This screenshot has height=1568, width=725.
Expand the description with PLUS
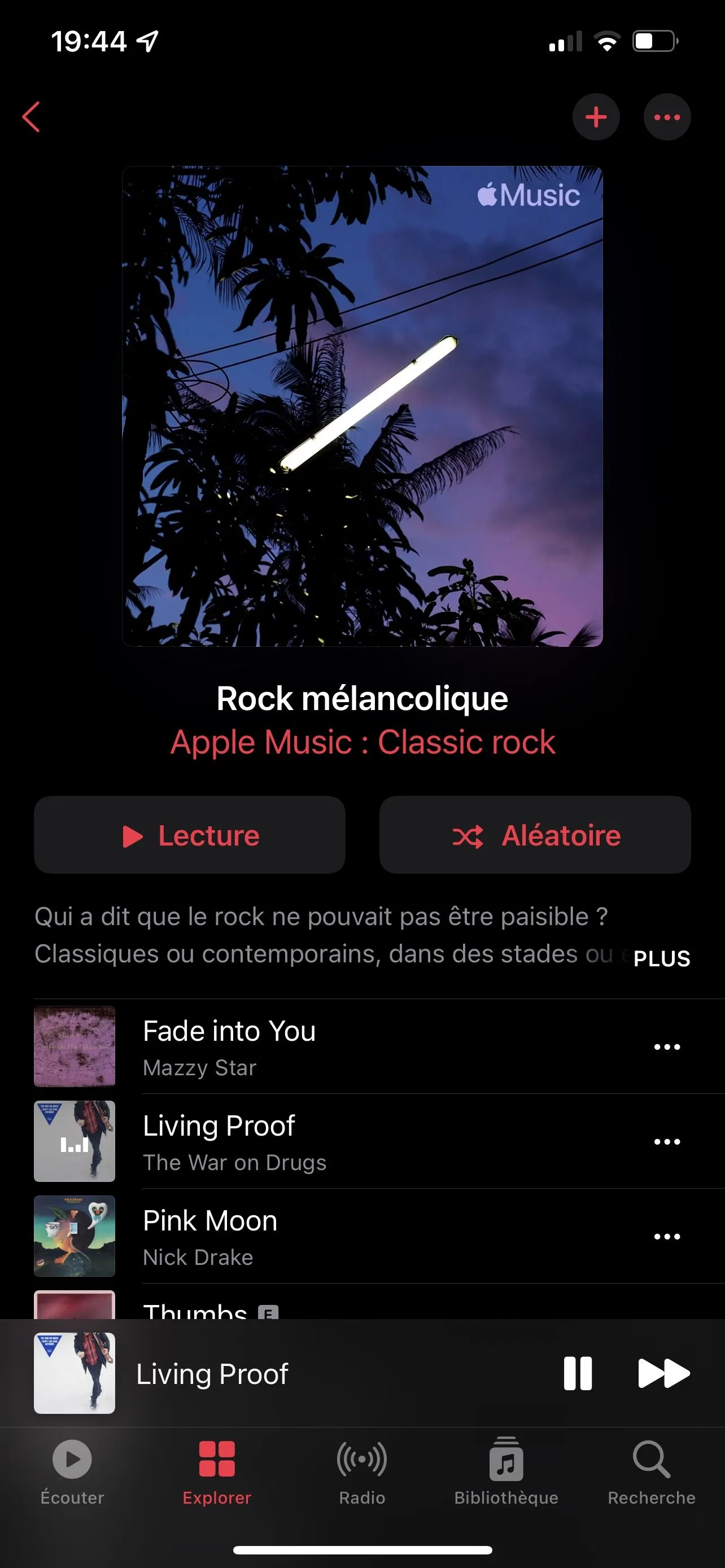tap(662, 959)
